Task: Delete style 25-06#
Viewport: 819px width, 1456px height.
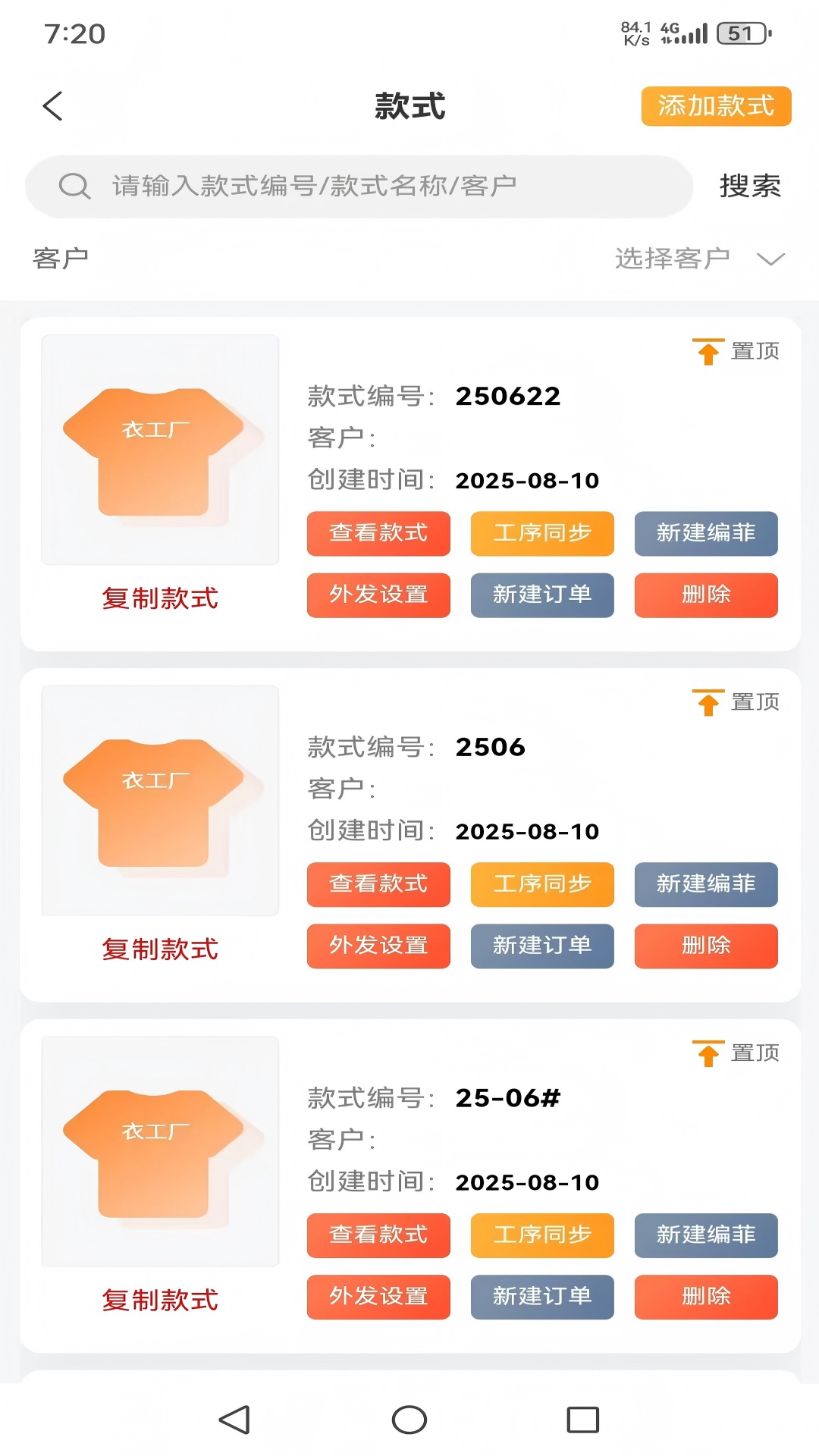Action: (706, 1297)
